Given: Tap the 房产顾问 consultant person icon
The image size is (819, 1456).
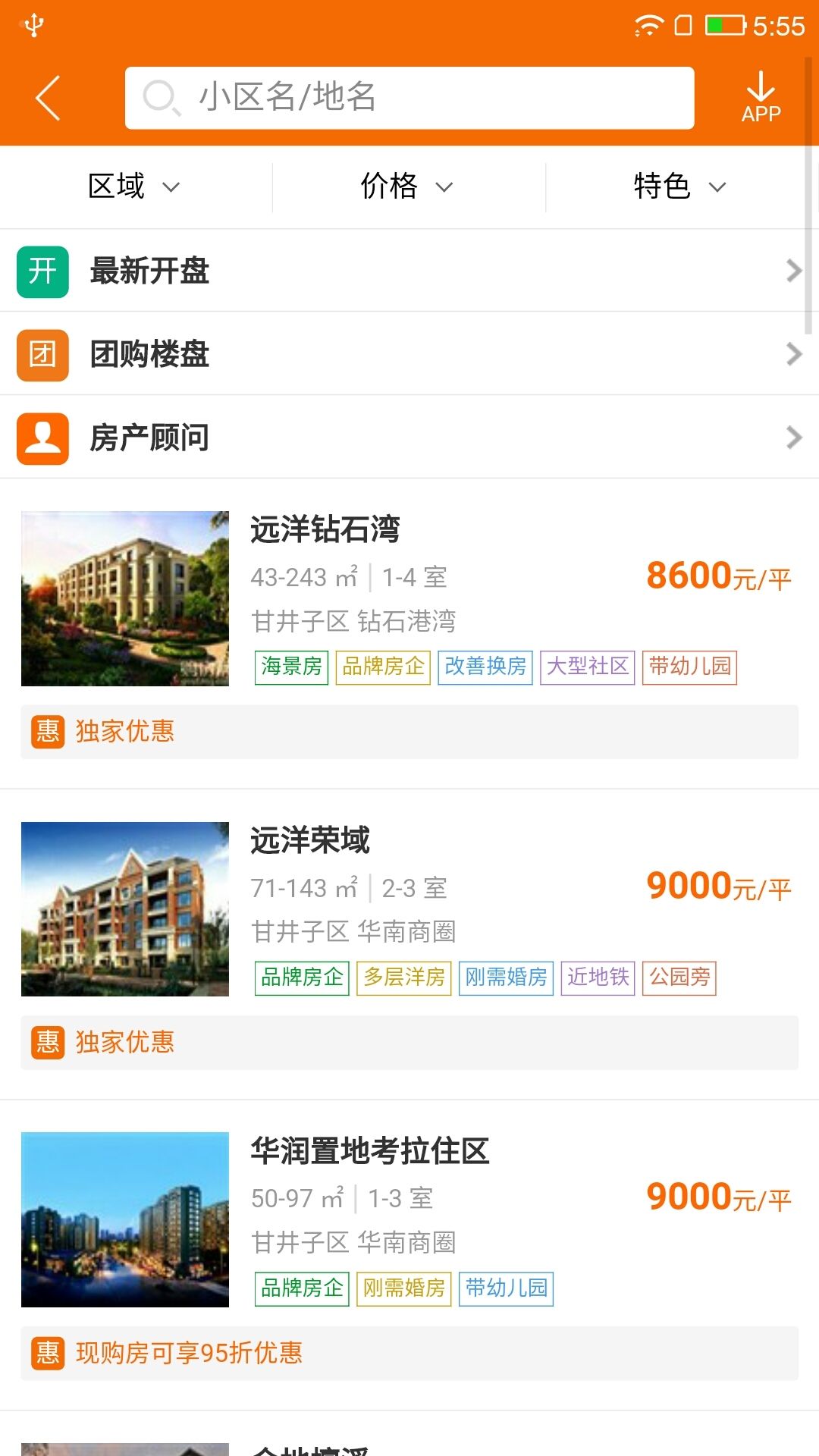Looking at the screenshot, I should pos(42,438).
